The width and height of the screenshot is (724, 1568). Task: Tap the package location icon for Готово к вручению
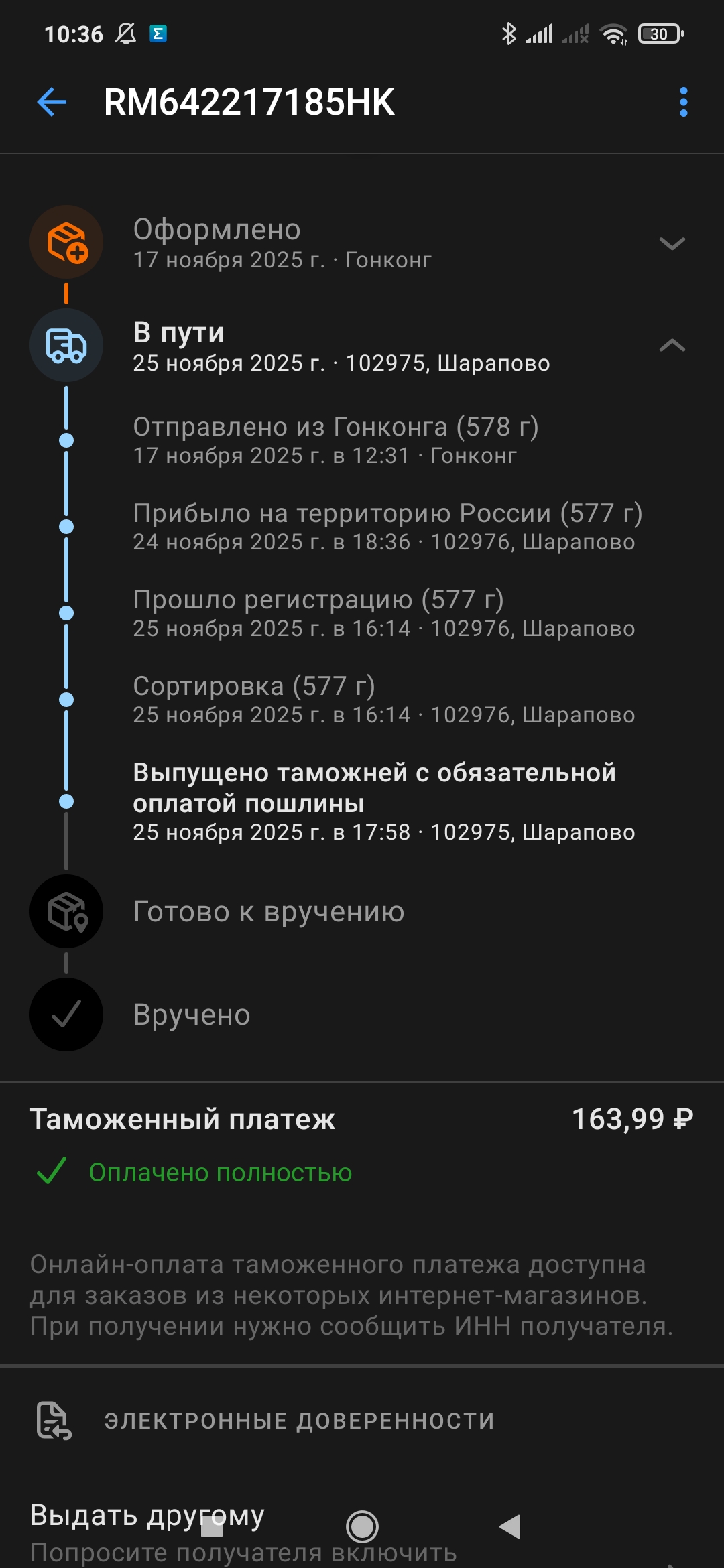click(x=66, y=911)
